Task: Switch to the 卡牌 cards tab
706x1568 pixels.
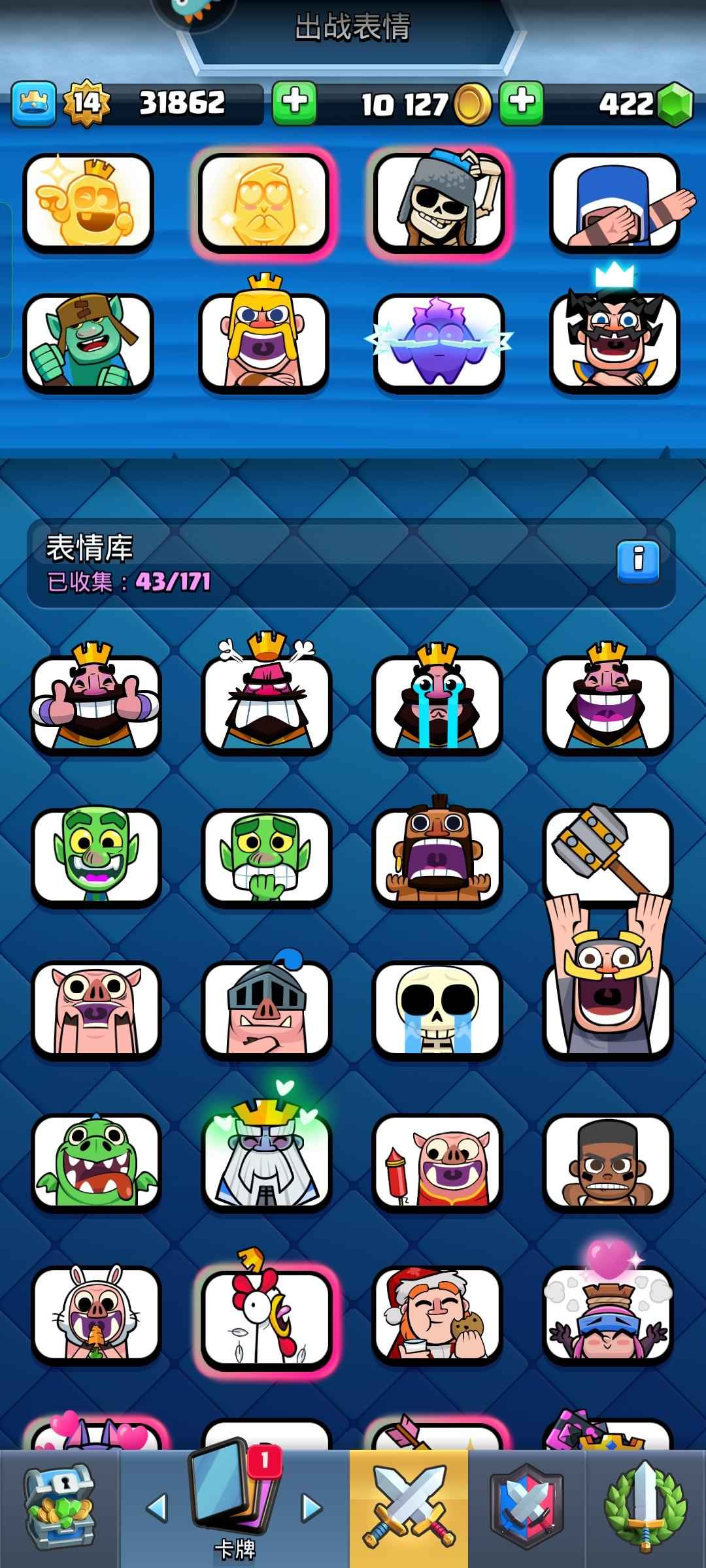Action: pyautogui.click(x=234, y=1509)
